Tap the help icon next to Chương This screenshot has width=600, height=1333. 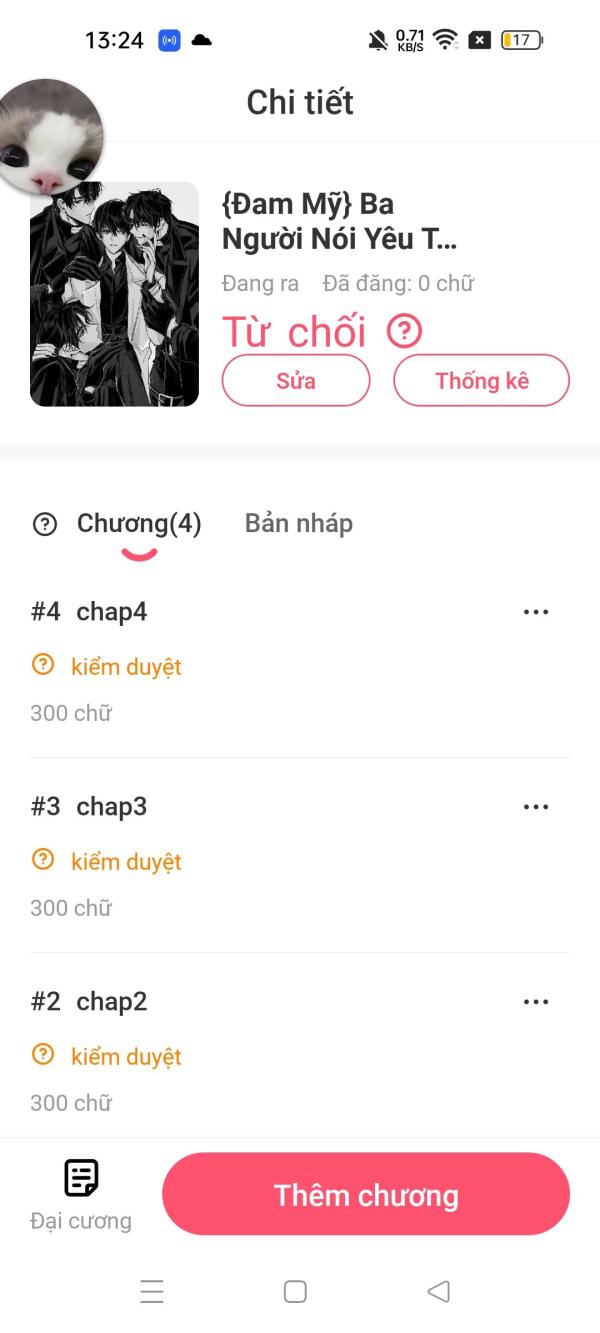click(x=45, y=524)
